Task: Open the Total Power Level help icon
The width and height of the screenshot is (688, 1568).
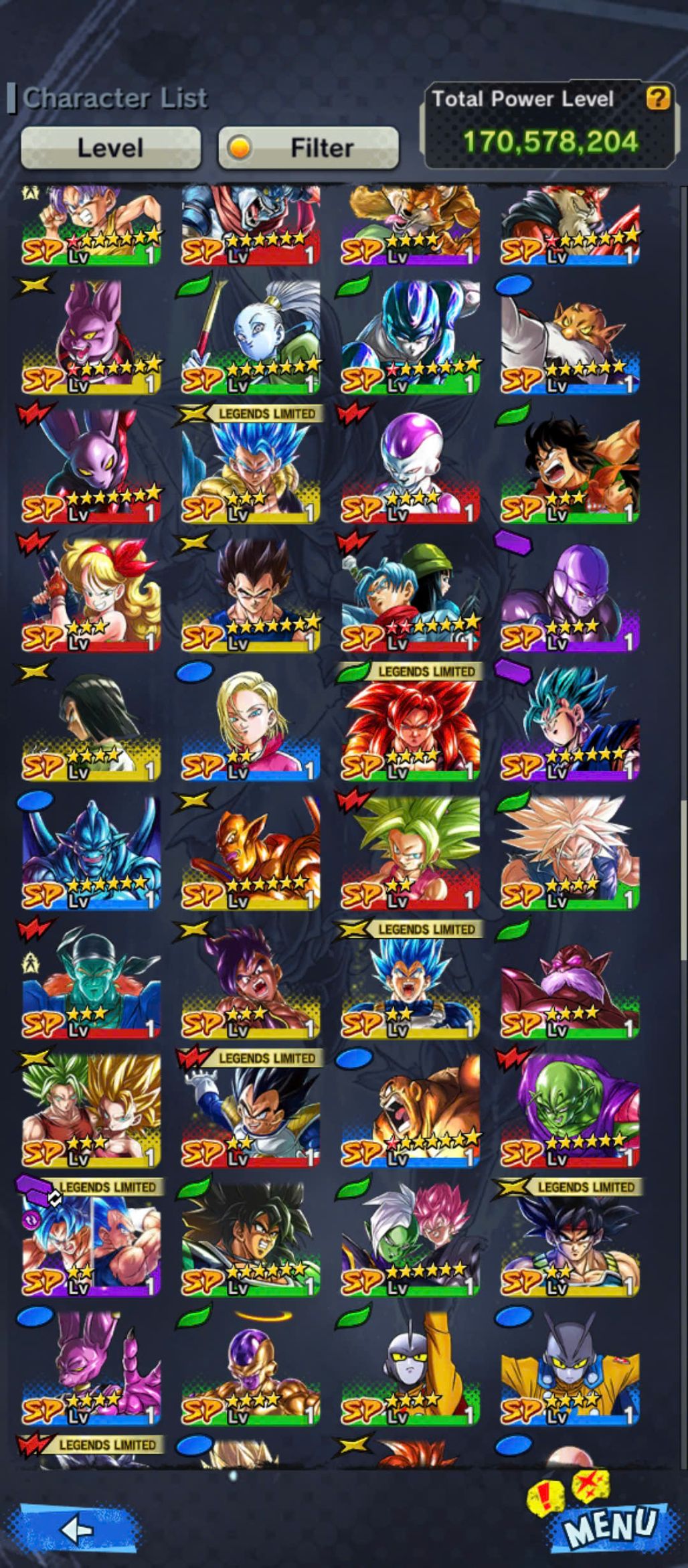Action: point(657,99)
